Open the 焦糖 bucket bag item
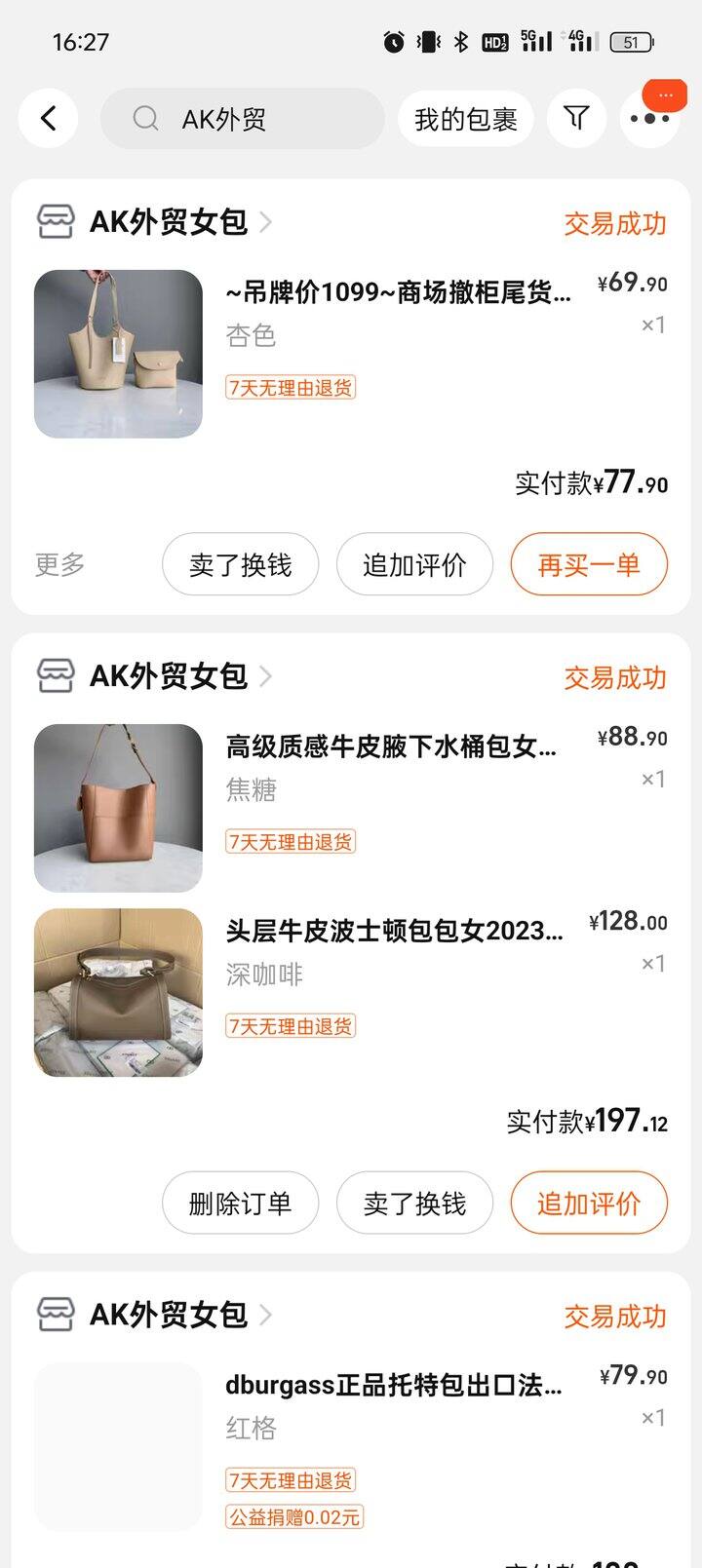The width and height of the screenshot is (702, 1568). 390,747
